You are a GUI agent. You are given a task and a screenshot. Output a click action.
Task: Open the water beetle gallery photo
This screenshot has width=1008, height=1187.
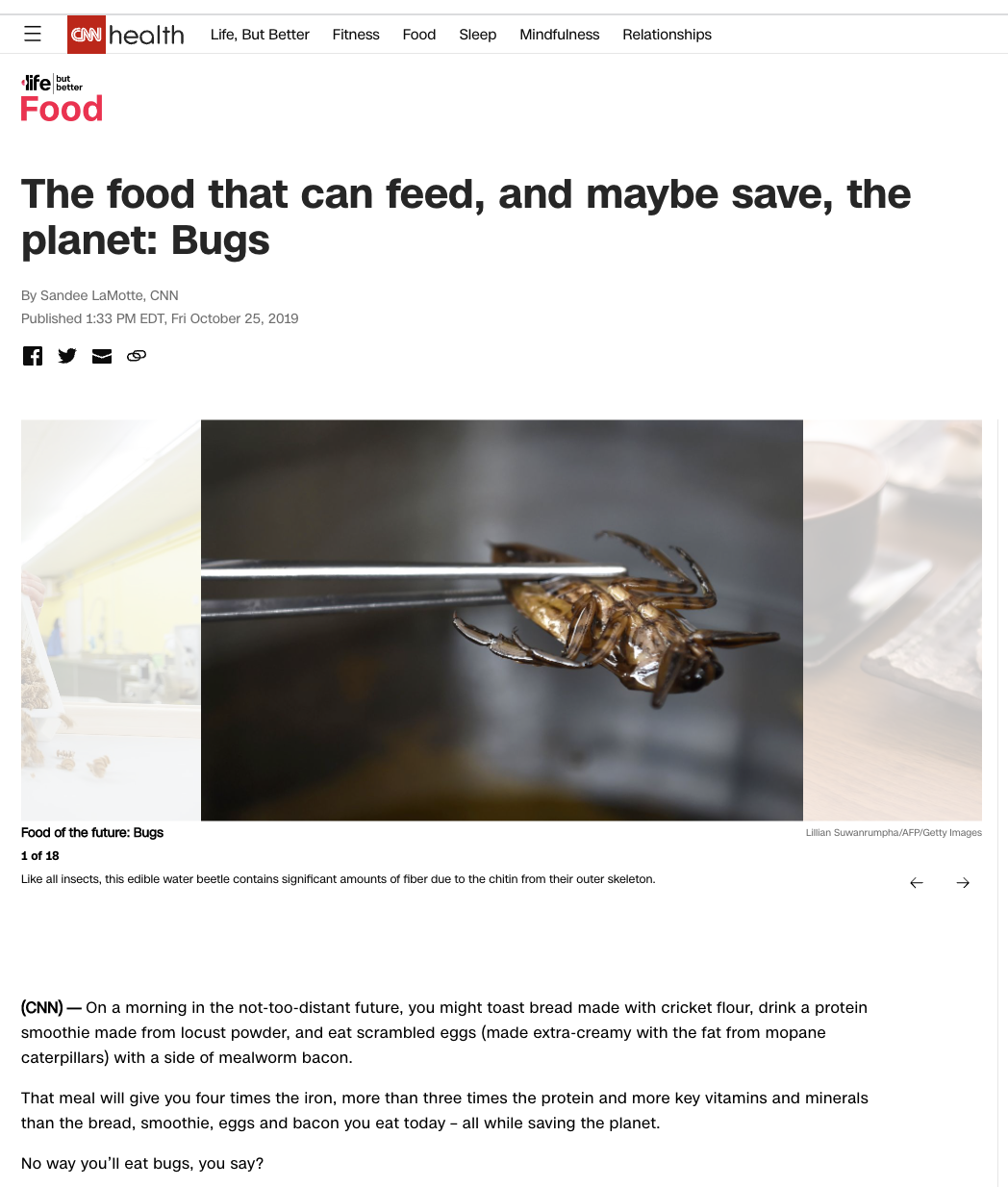tap(501, 619)
